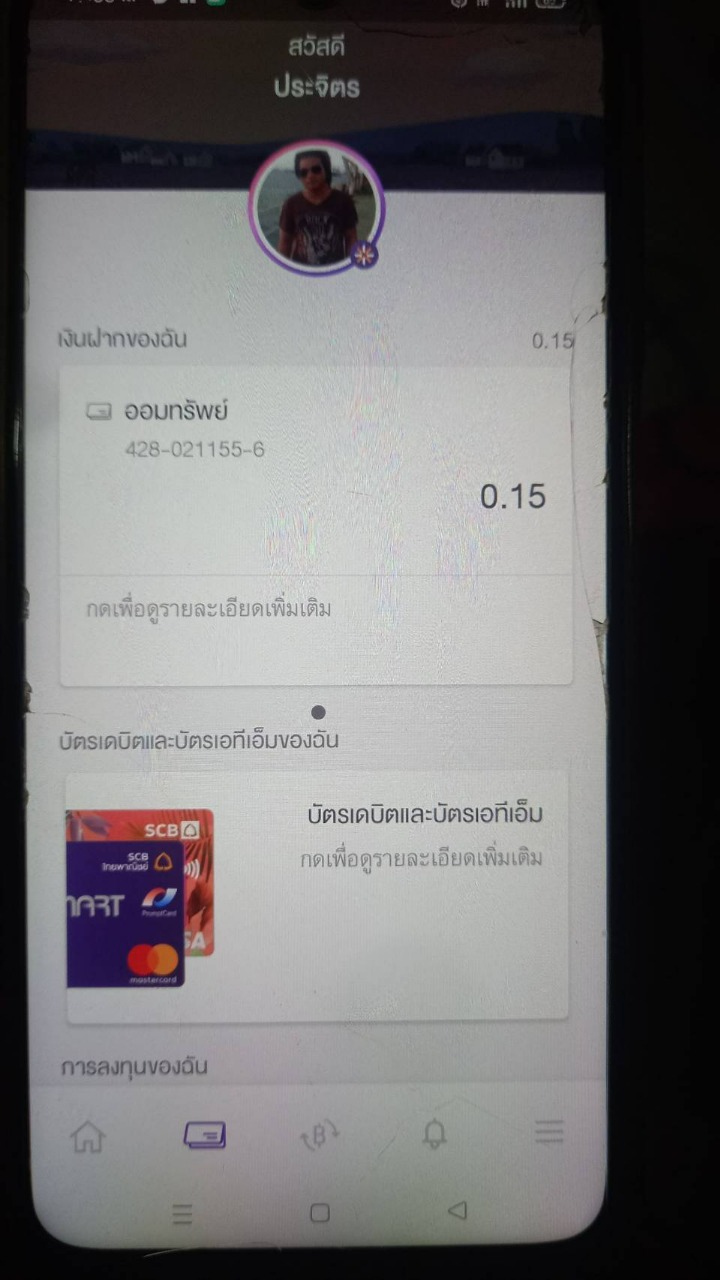Image resolution: width=720 pixels, height=1280 pixels.
Task: Tap the profile picture
Action: tap(316, 208)
